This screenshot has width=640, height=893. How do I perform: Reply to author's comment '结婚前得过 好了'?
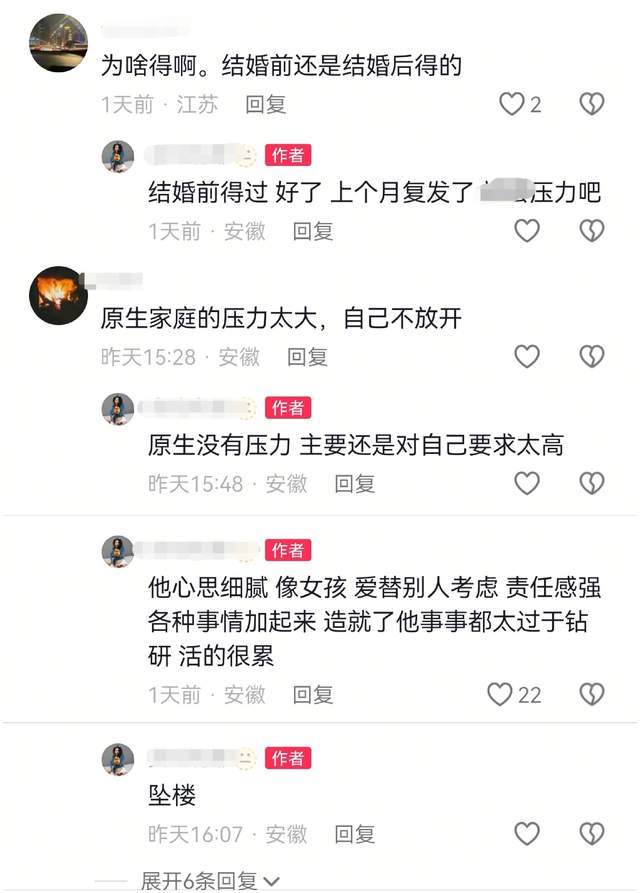pyautogui.click(x=312, y=231)
